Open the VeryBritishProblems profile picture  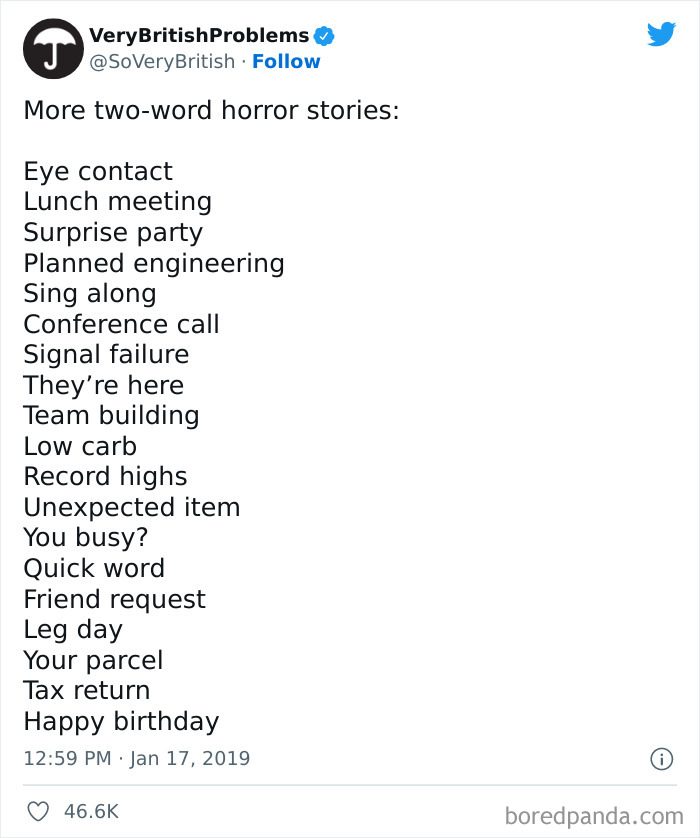[x=52, y=49]
